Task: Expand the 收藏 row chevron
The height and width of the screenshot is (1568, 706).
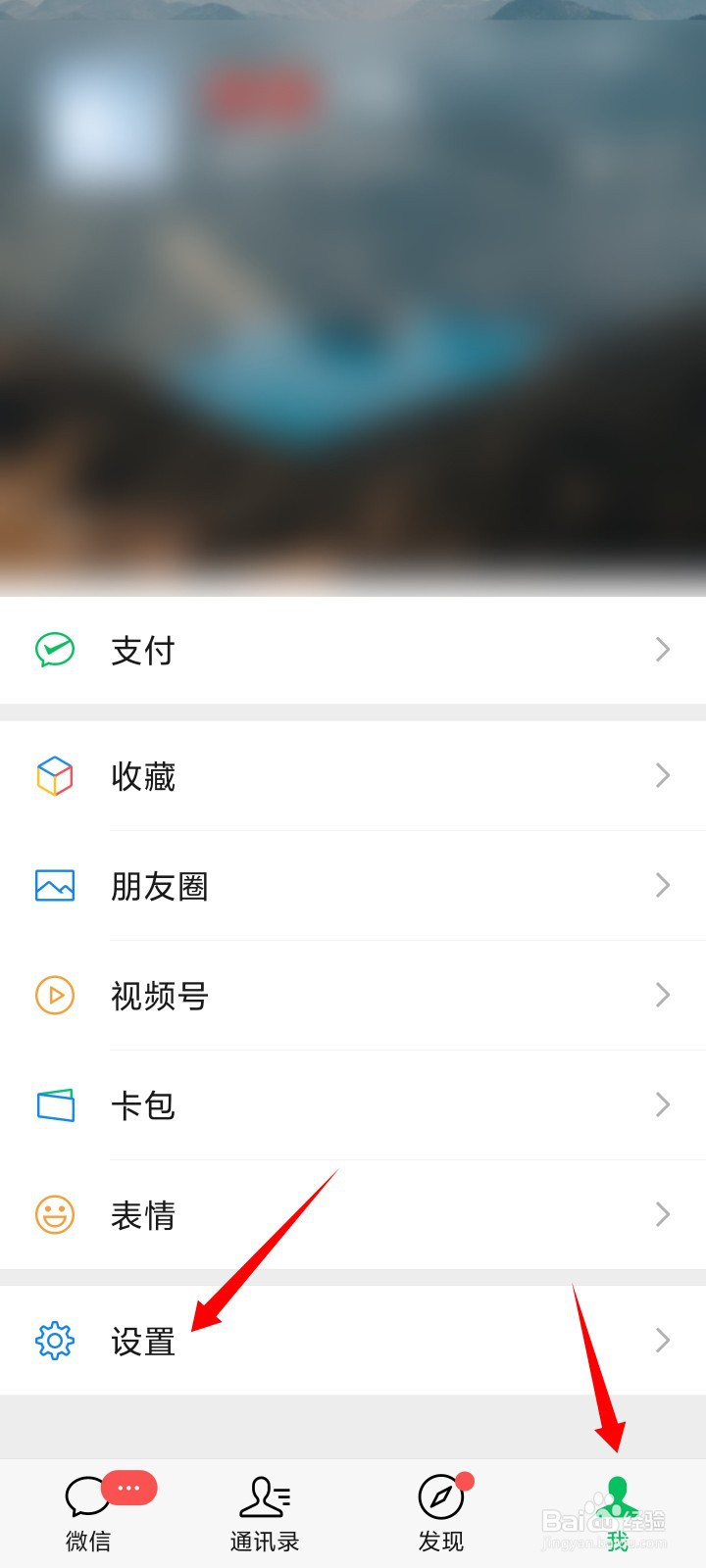Action: tap(663, 776)
